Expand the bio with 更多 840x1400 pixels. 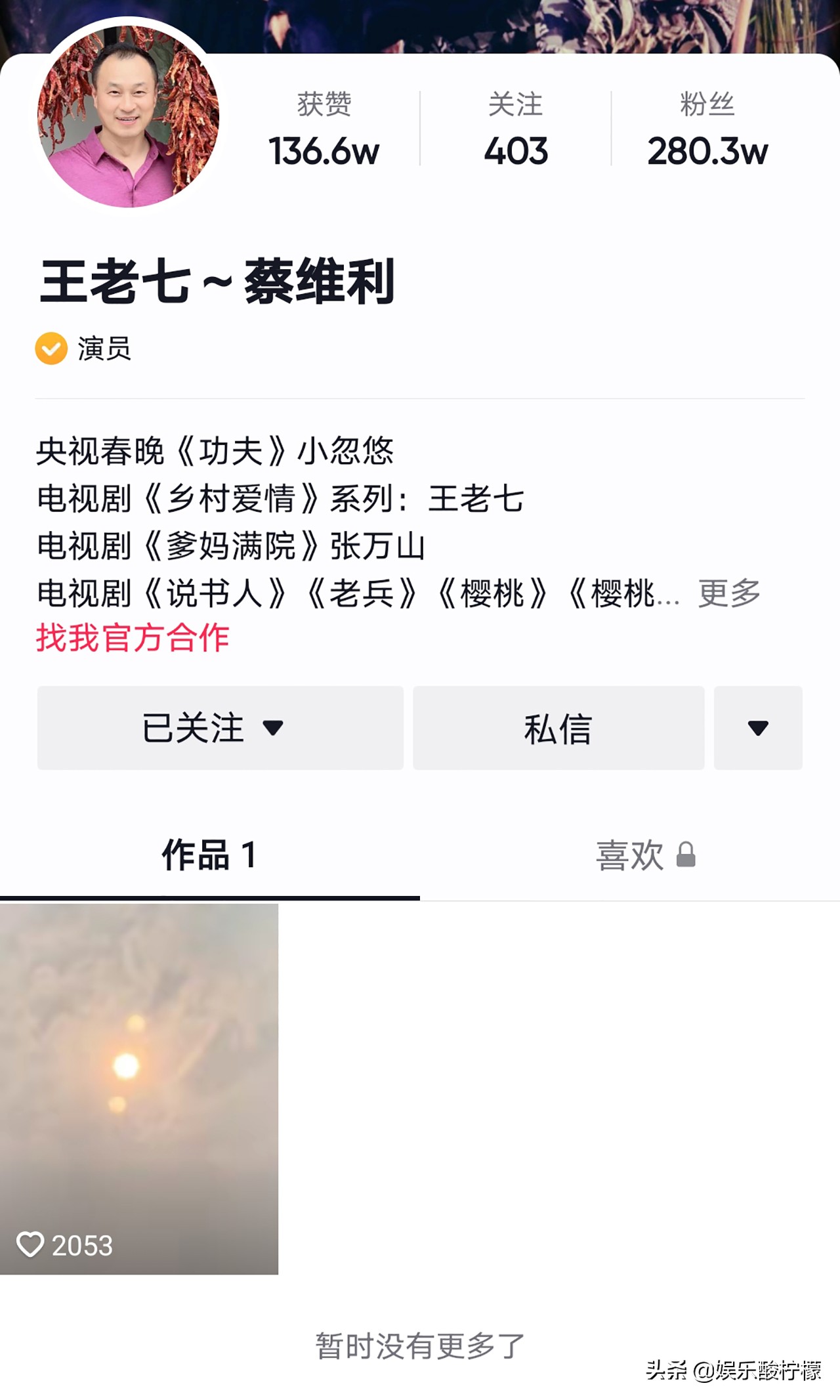[728, 594]
